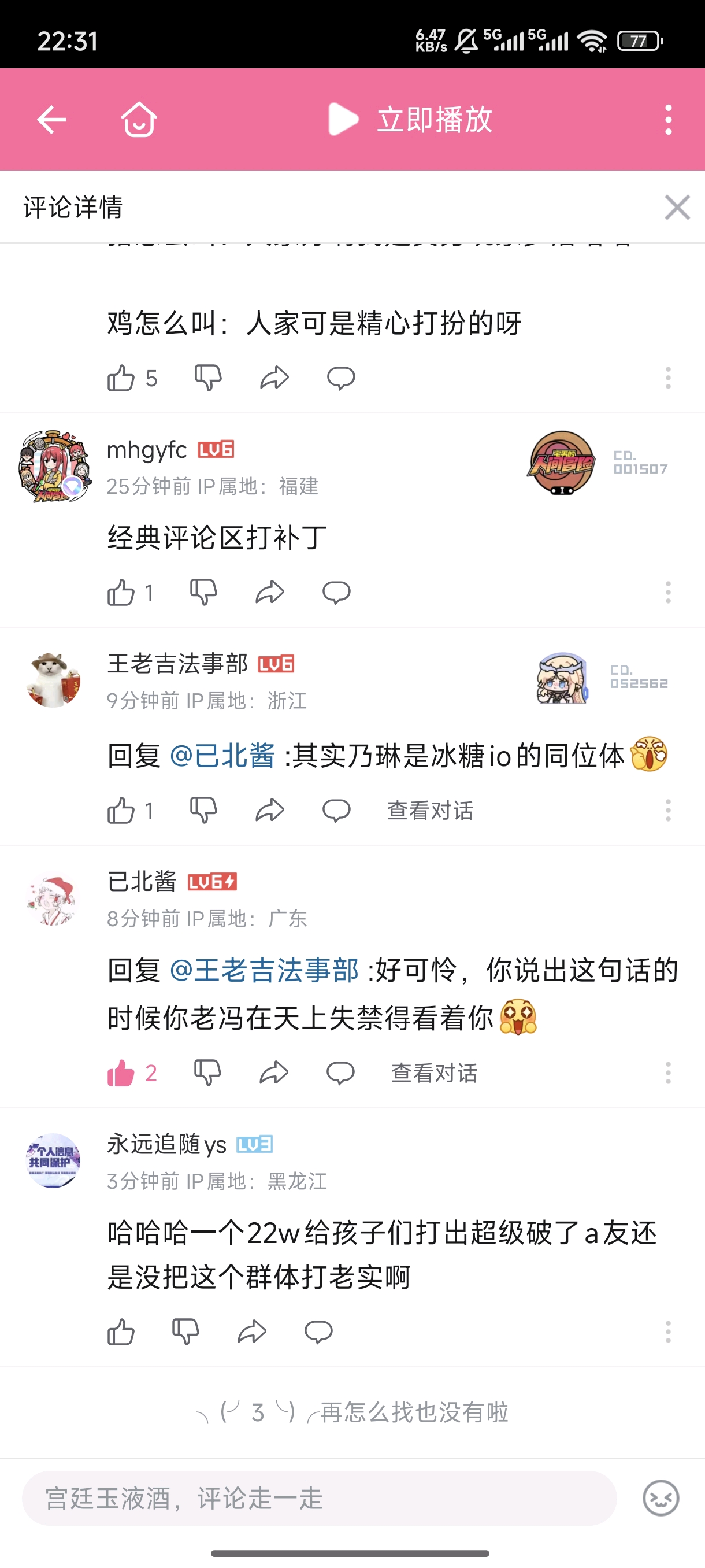Reply to 王老吉法事部's comment
Viewport: 705px width, 1568px height.
tap(336, 811)
